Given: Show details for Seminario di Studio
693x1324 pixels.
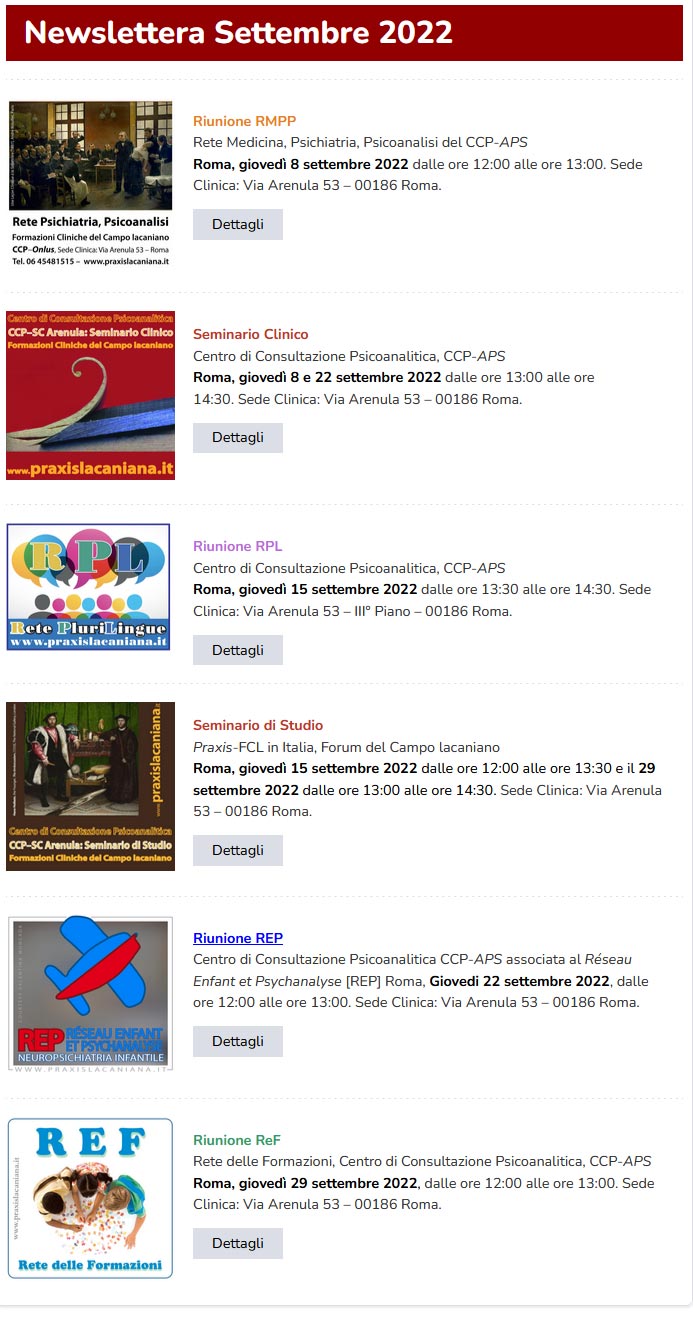Looking at the screenshot, I should pyautogui.click(x=238, y=850).
